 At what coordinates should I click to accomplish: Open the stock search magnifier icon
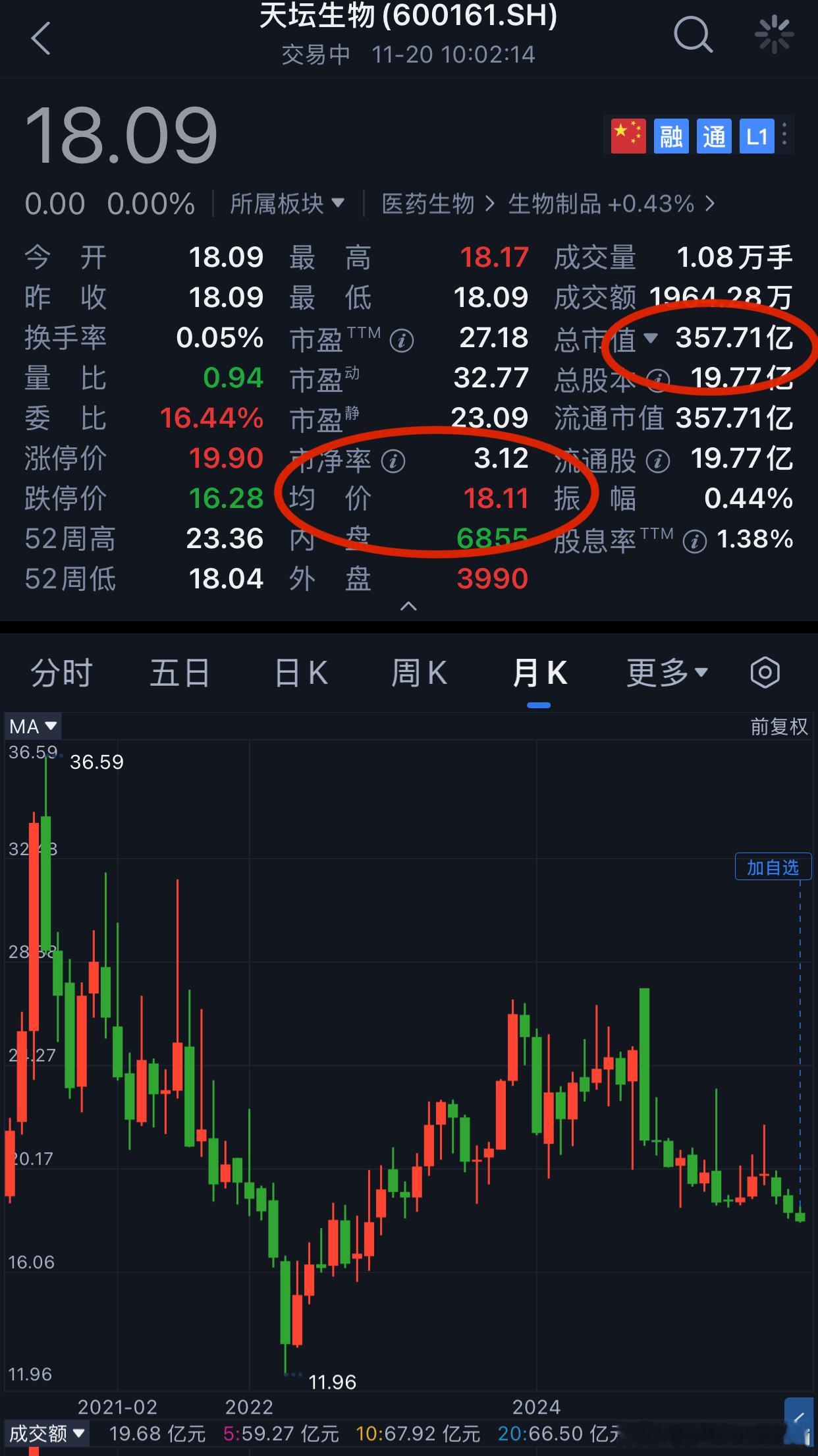(x=692, y=34)
